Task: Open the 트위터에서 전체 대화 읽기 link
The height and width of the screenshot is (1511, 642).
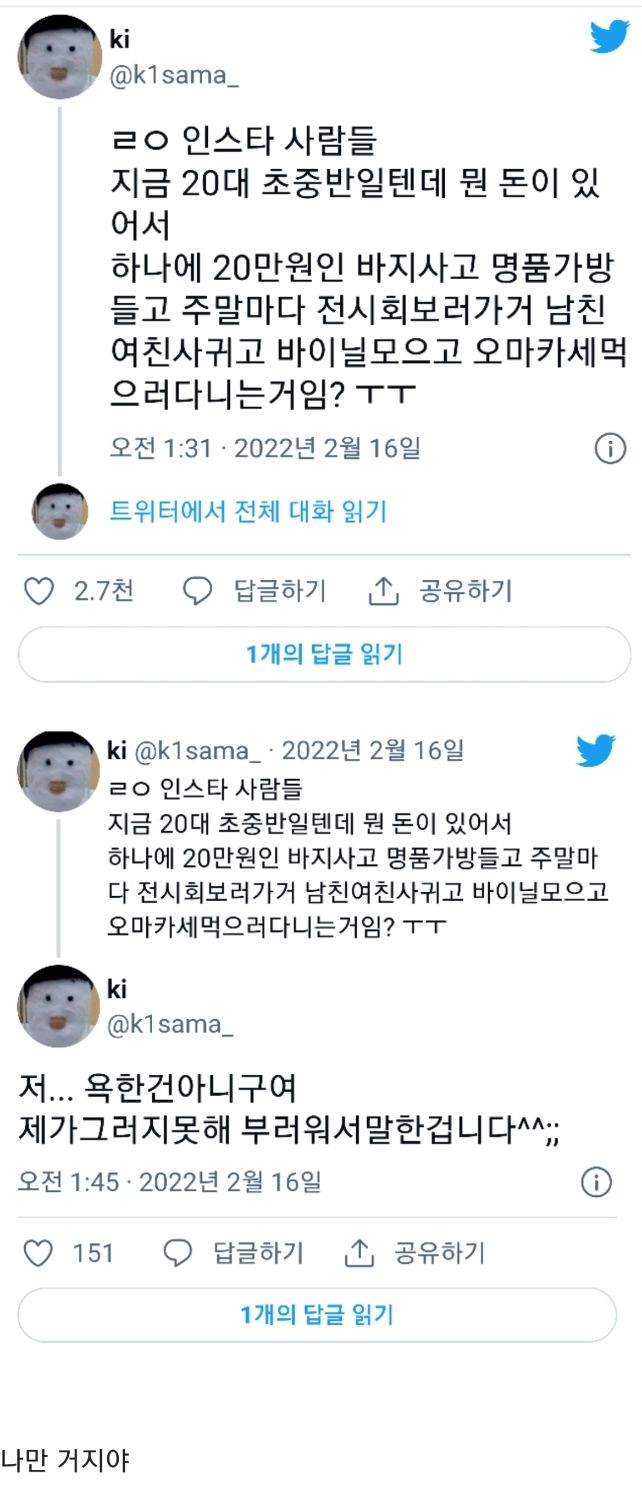Action: click(x=247, y=512)
